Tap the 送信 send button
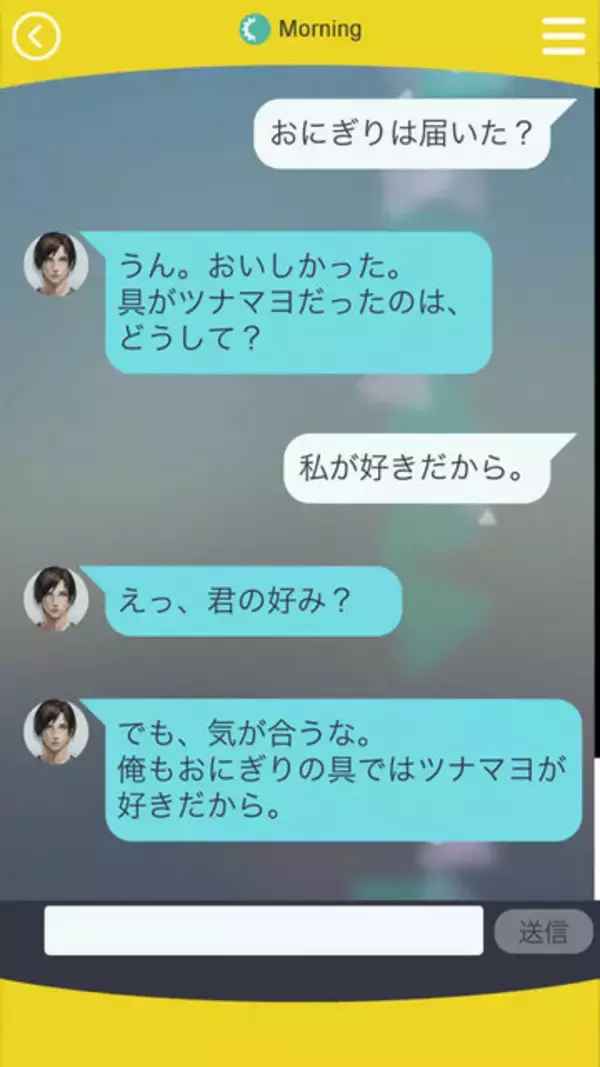This screenshot has height=1067, width=600. pyautogui.click(x=543, y=932)
